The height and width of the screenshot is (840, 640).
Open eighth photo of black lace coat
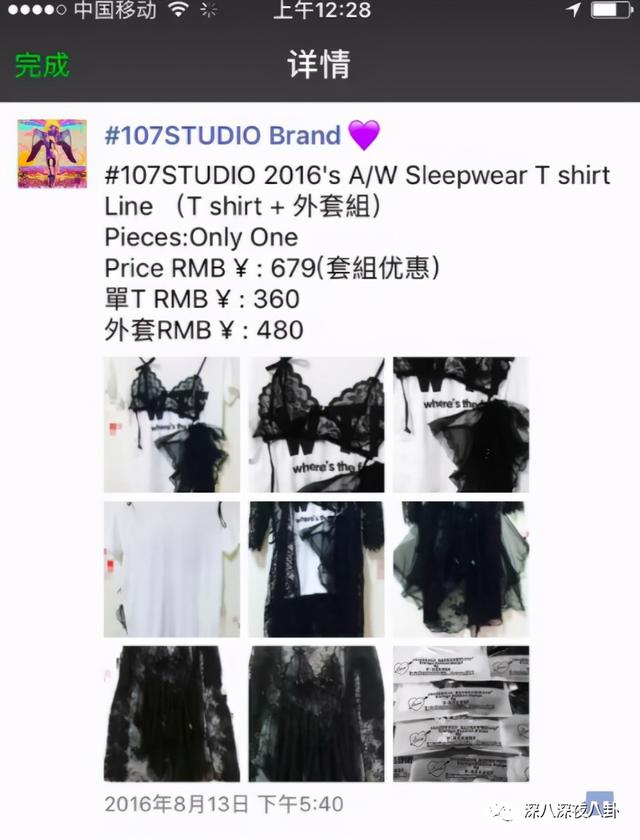316,713
